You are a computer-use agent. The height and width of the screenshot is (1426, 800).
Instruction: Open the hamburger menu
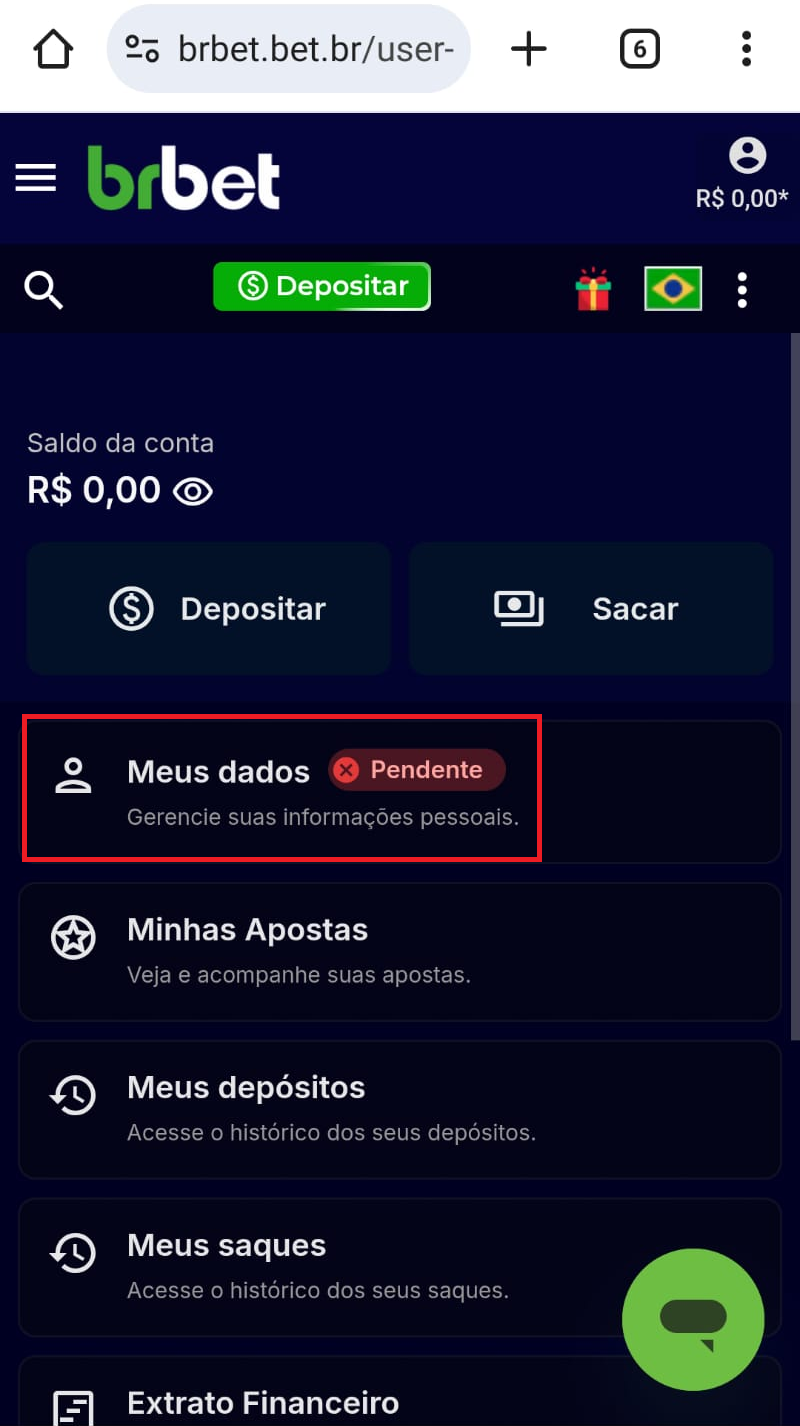[x=36, y=179]
